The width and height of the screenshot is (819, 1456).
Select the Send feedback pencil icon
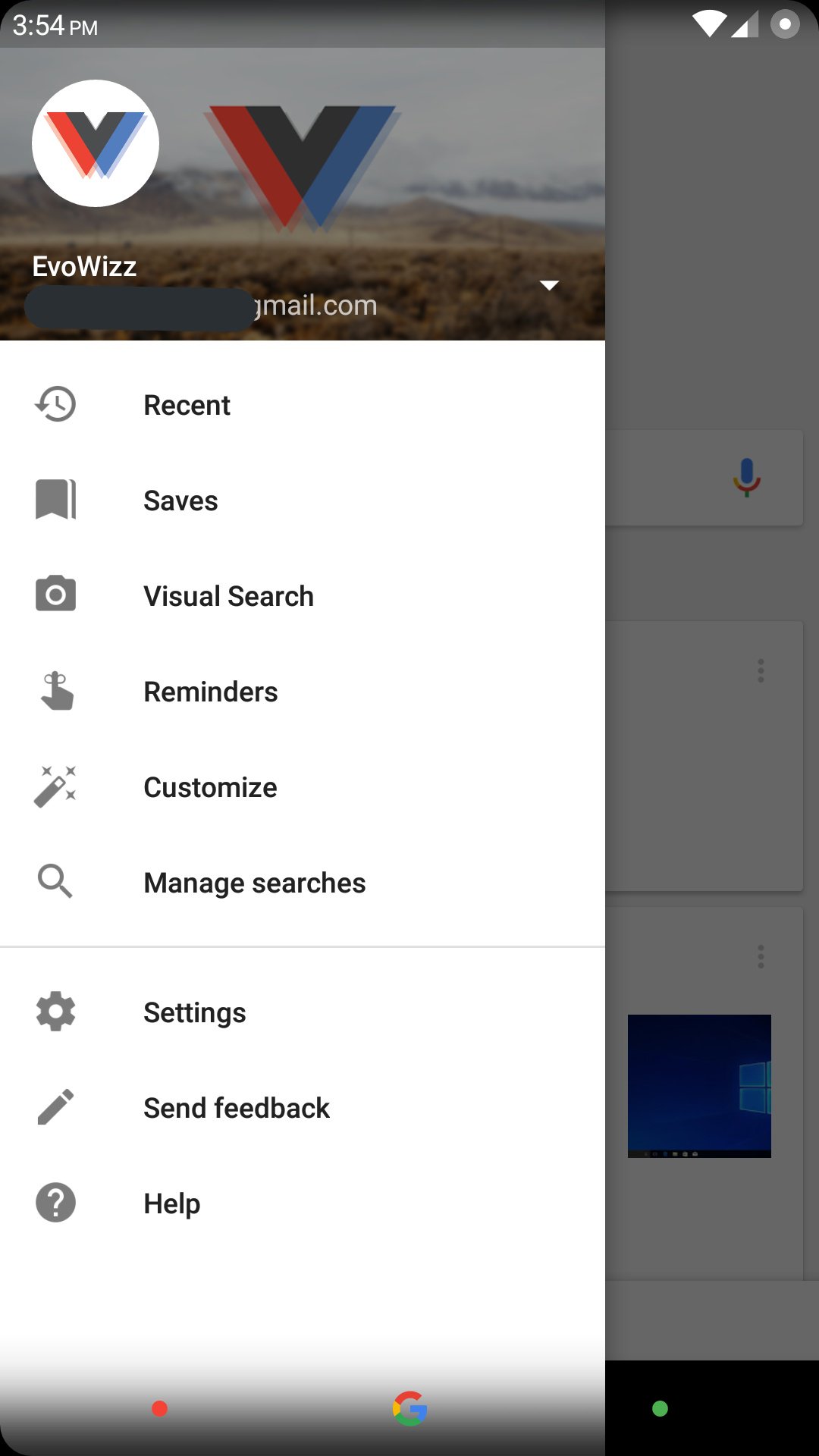pyautogui.click(x=54, y=1107)
